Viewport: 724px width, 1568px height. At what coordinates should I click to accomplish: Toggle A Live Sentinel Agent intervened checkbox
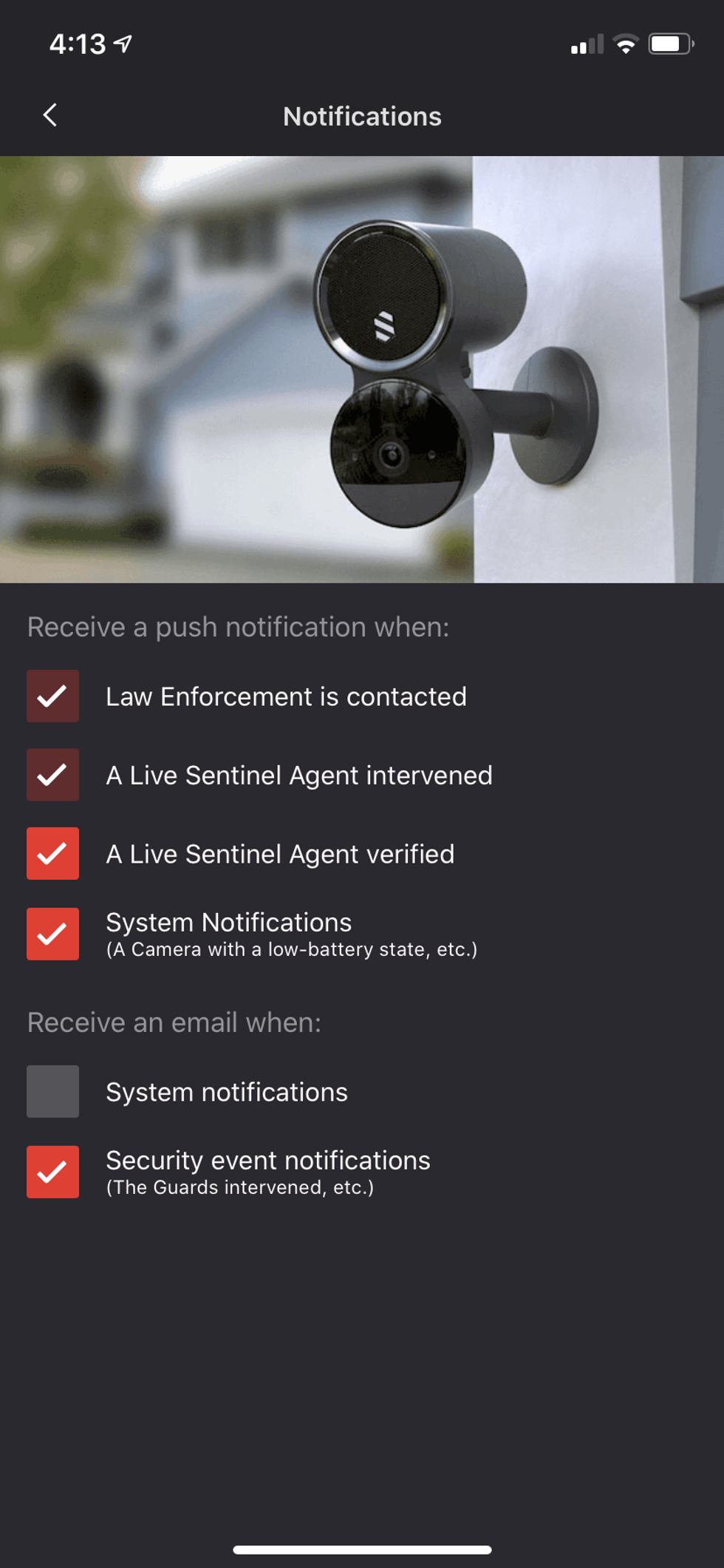[53, 775]
